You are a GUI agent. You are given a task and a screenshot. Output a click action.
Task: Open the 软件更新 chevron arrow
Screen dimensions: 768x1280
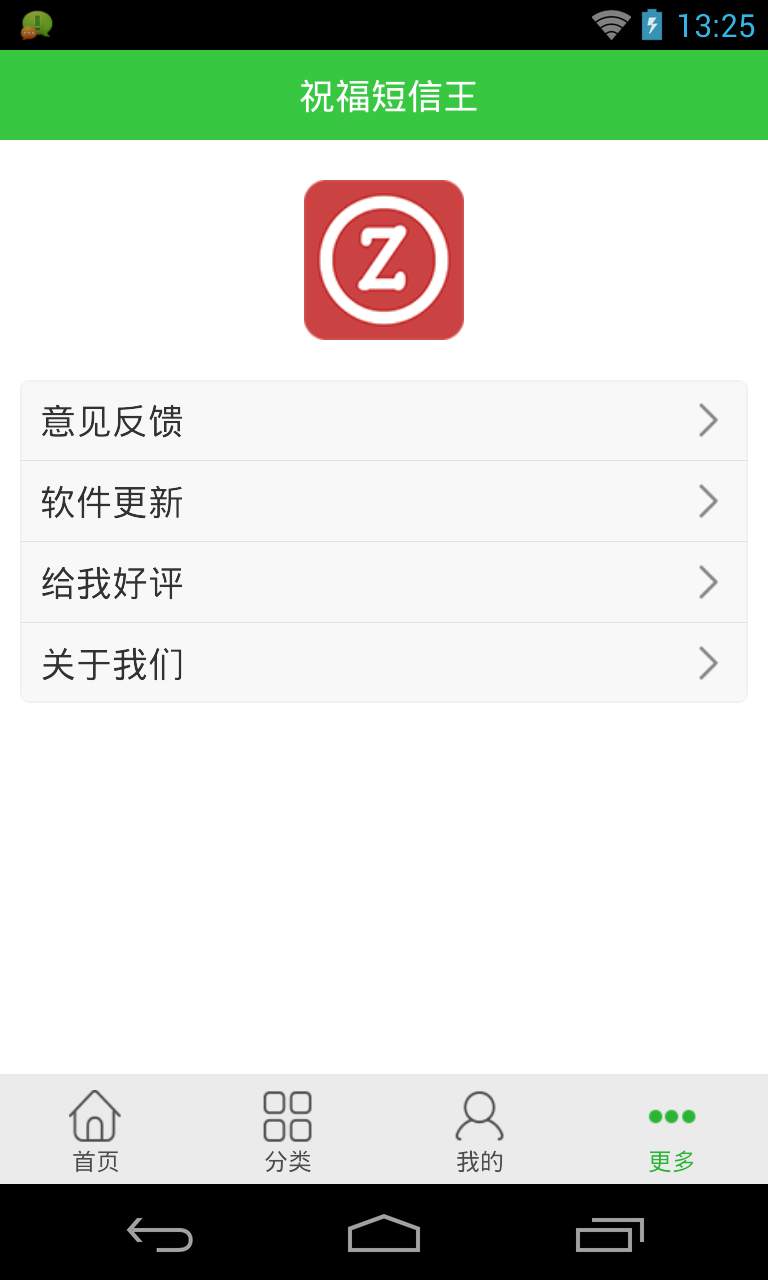(x=708, y=501)
